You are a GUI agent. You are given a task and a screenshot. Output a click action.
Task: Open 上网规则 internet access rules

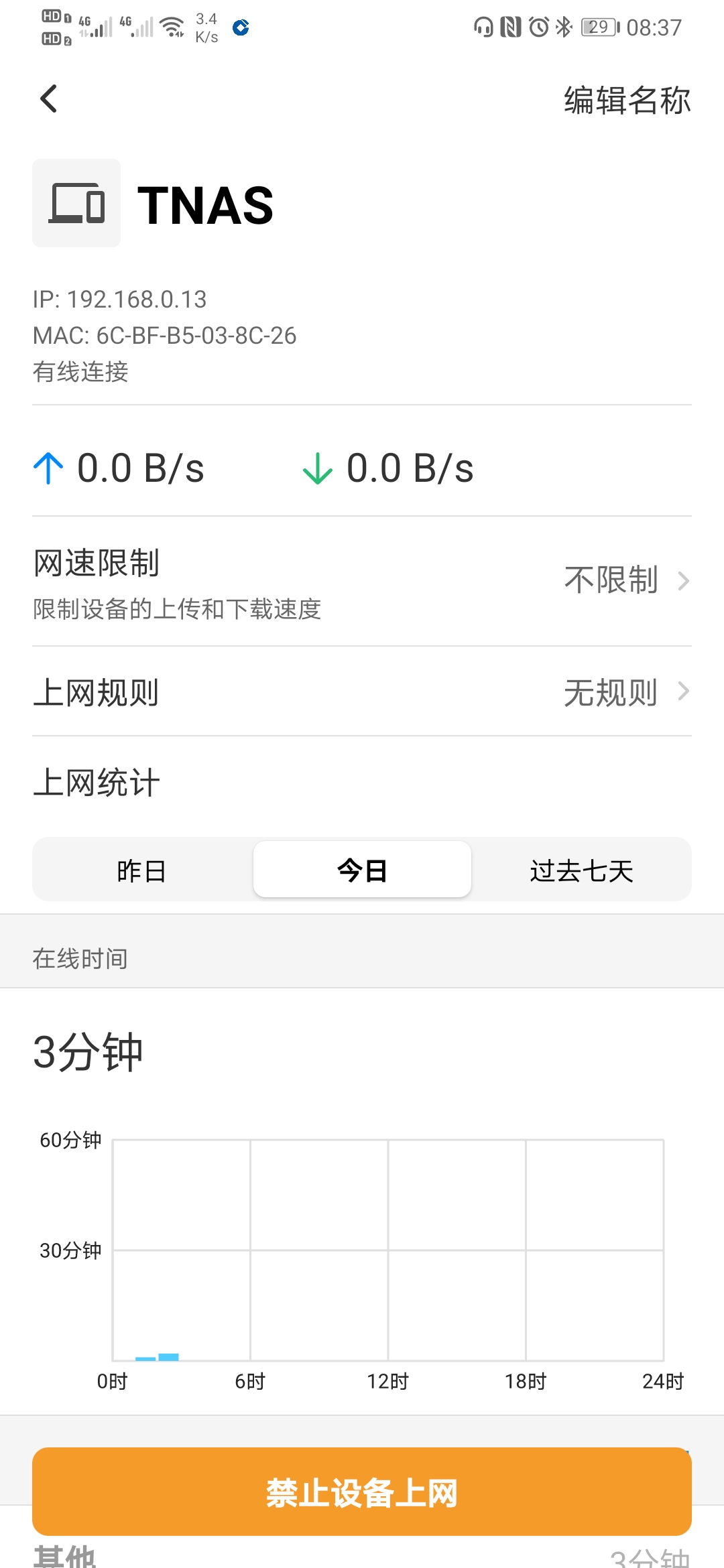362,692
